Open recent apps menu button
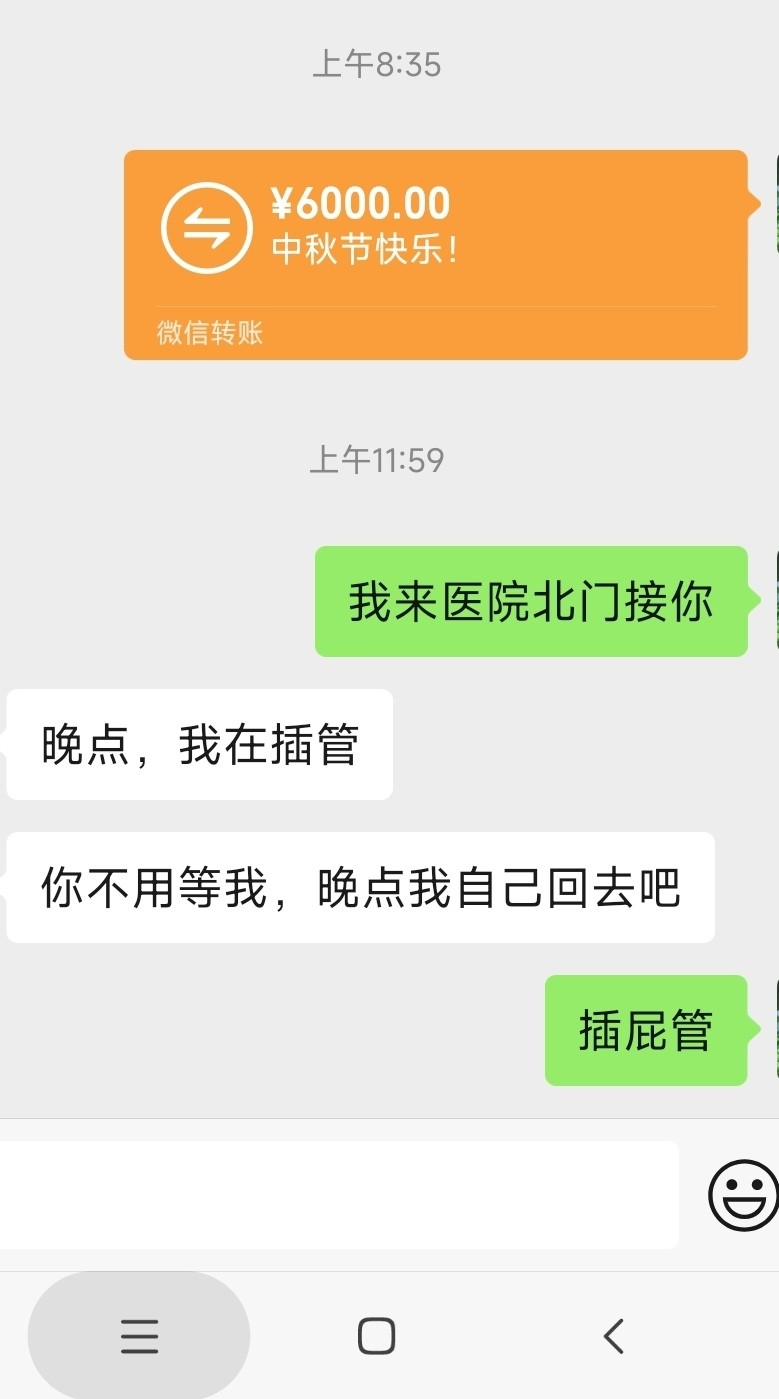The height and width of the screenshot is (1399, 779). point(139,1336)
